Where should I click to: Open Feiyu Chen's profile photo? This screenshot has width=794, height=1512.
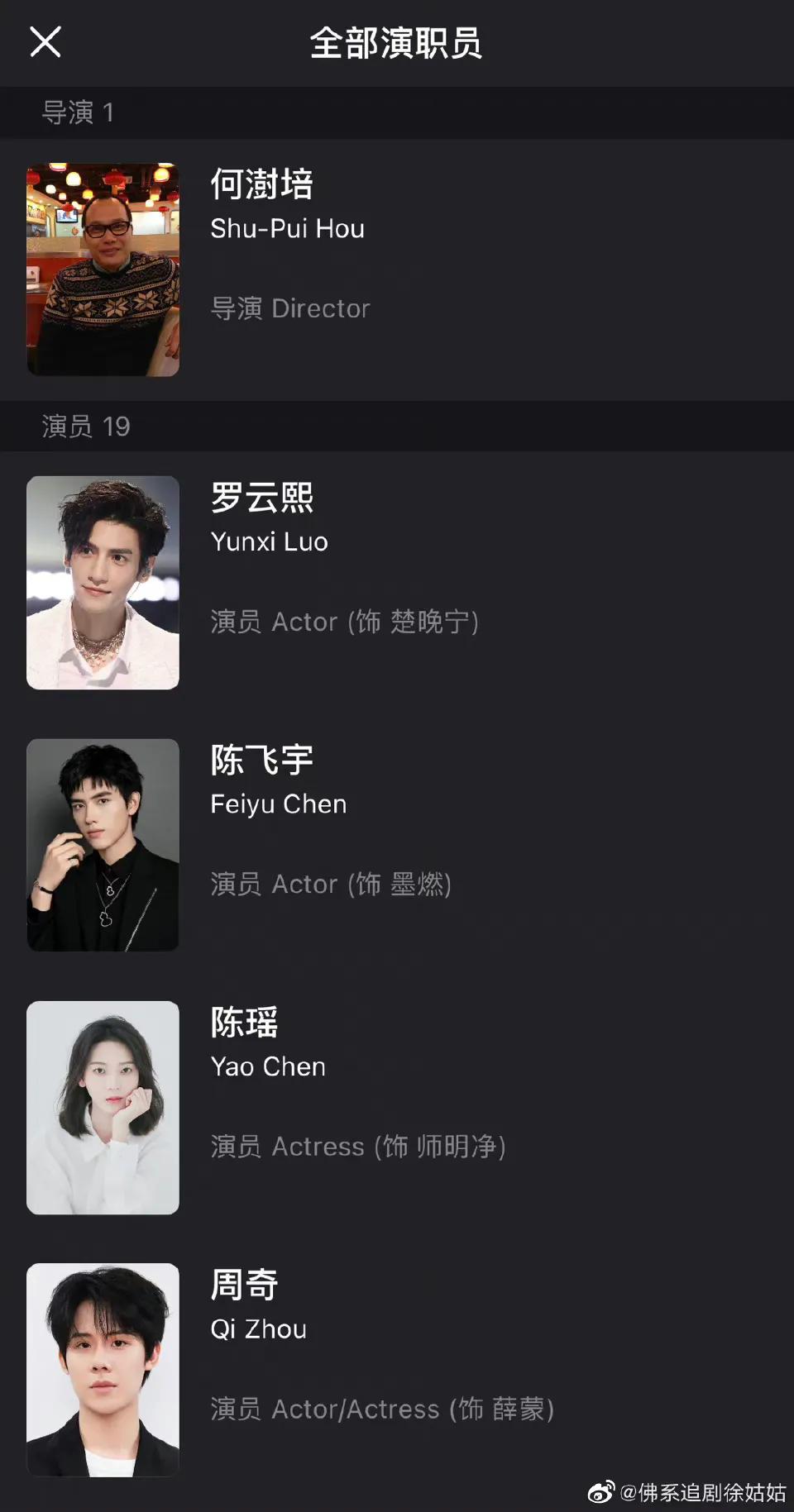coord(103,845)
